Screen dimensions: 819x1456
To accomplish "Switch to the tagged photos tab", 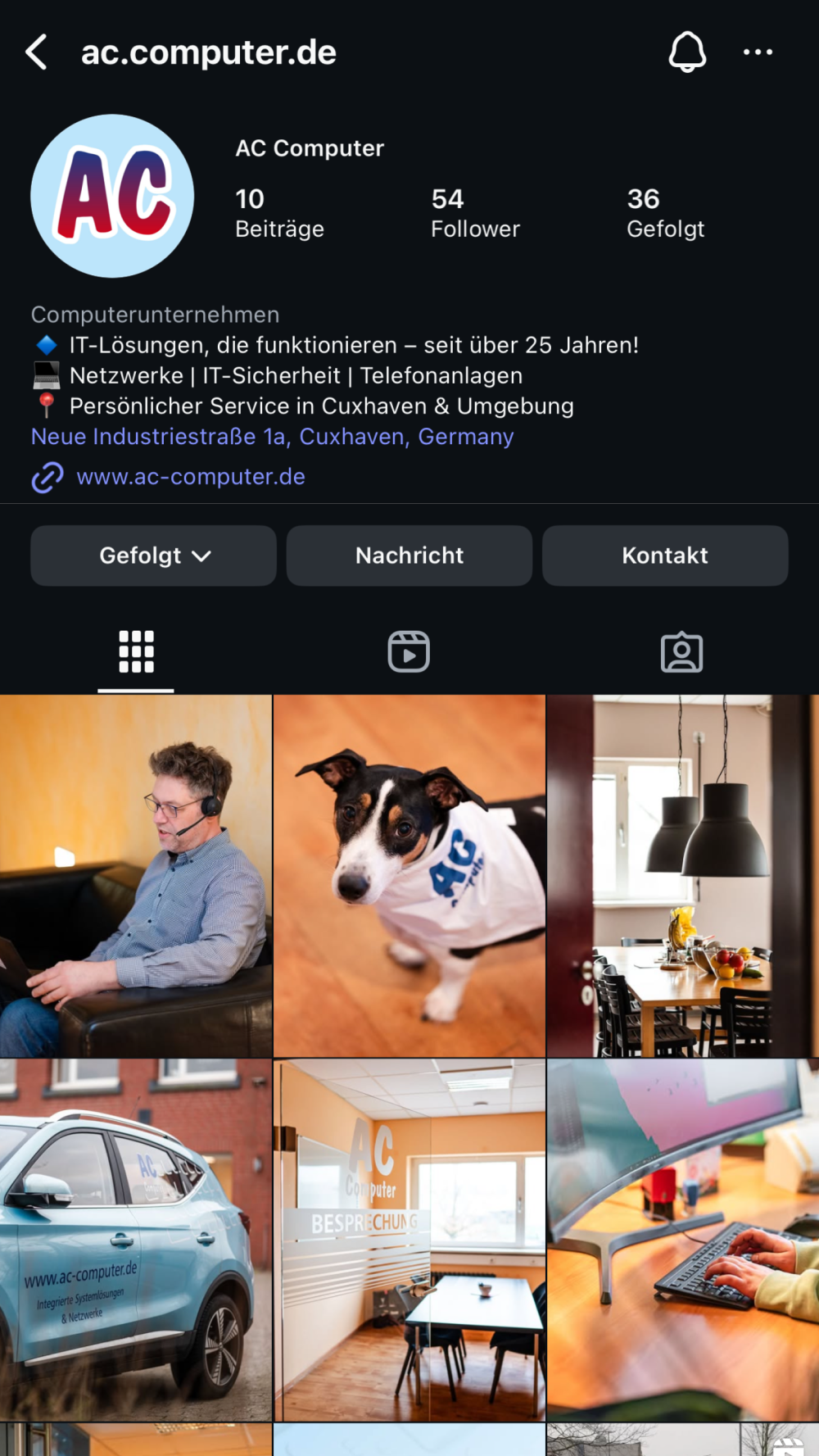I will click(681, 652).
